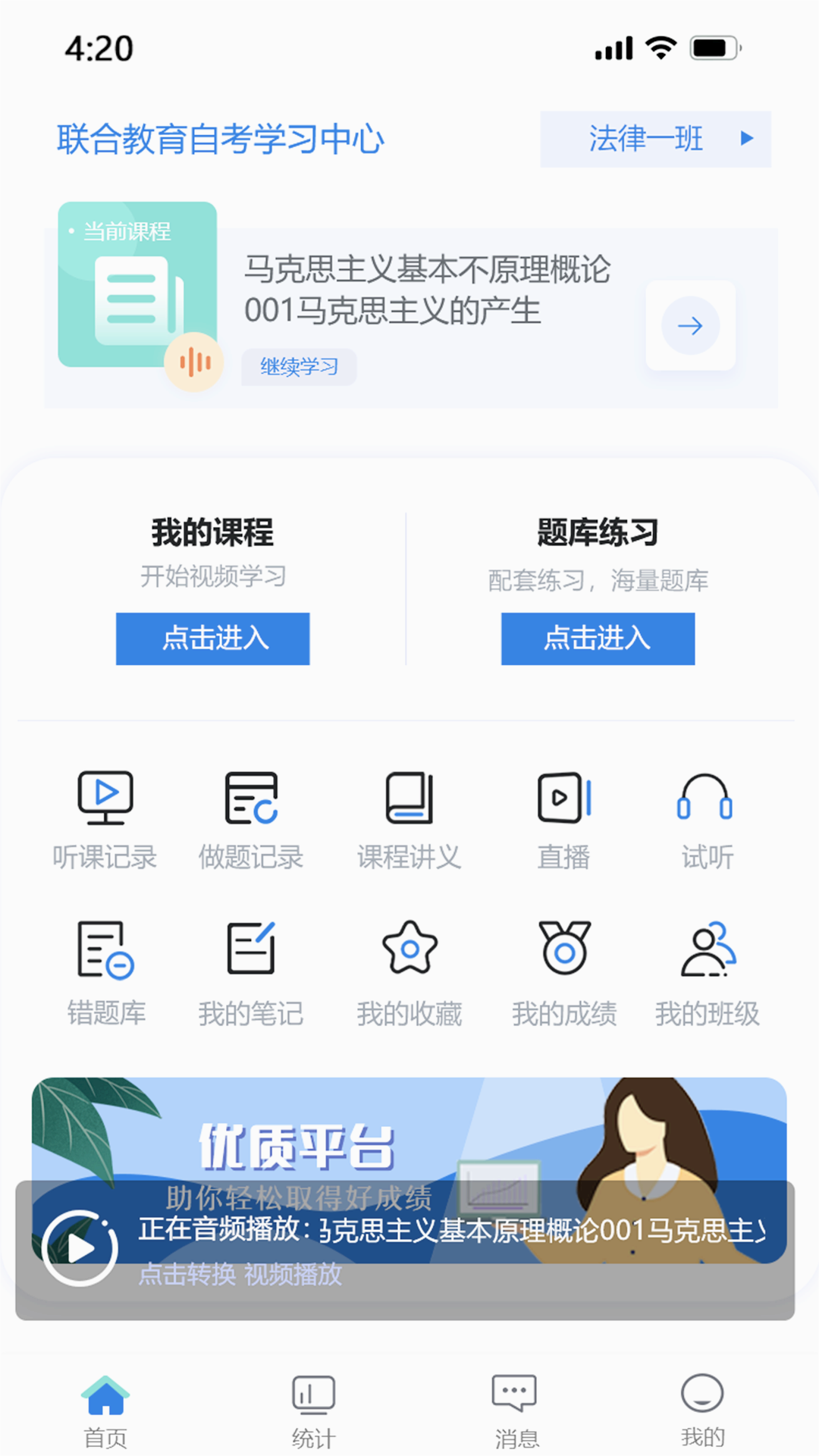Tap 继续学习 to continue studying
Image resolution: width=819 pixels, height=1456 pixels.
[x=300, y=366]
